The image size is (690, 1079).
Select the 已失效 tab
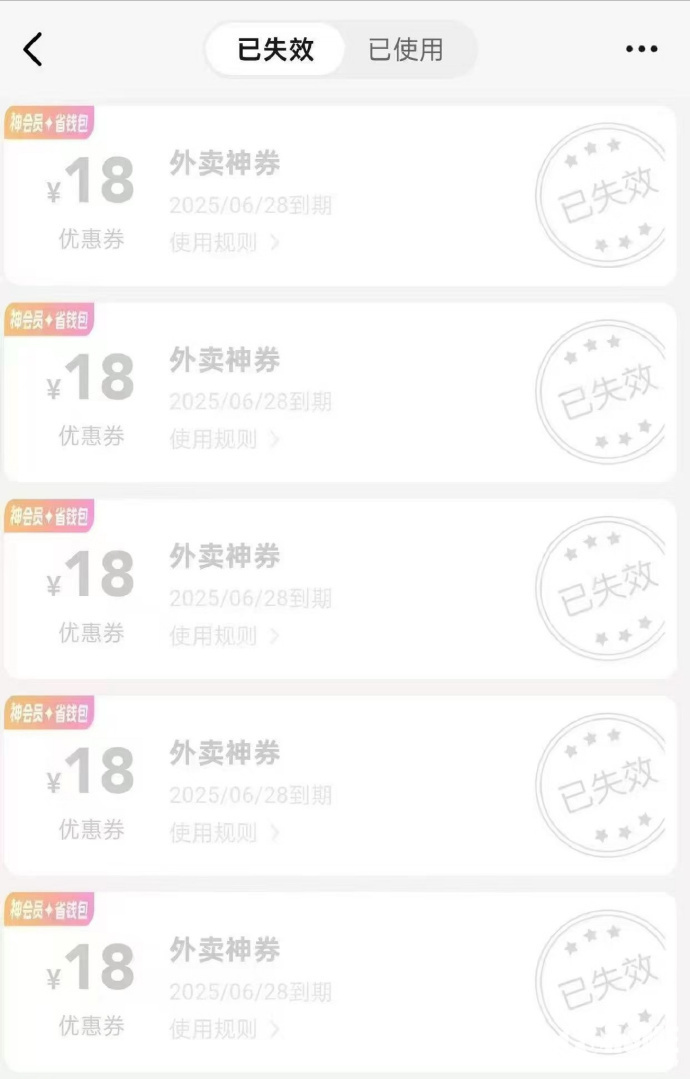click(x=276, y=50)
